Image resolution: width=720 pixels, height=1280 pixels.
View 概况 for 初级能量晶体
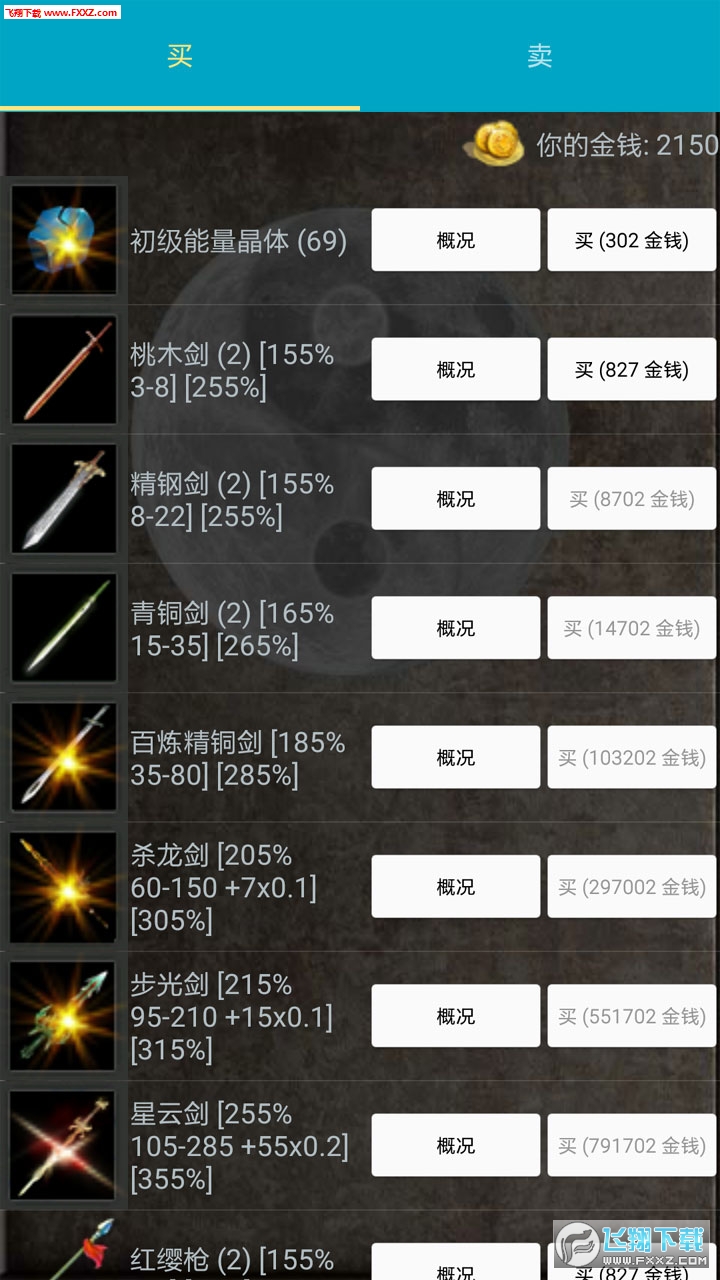(455, 240)
